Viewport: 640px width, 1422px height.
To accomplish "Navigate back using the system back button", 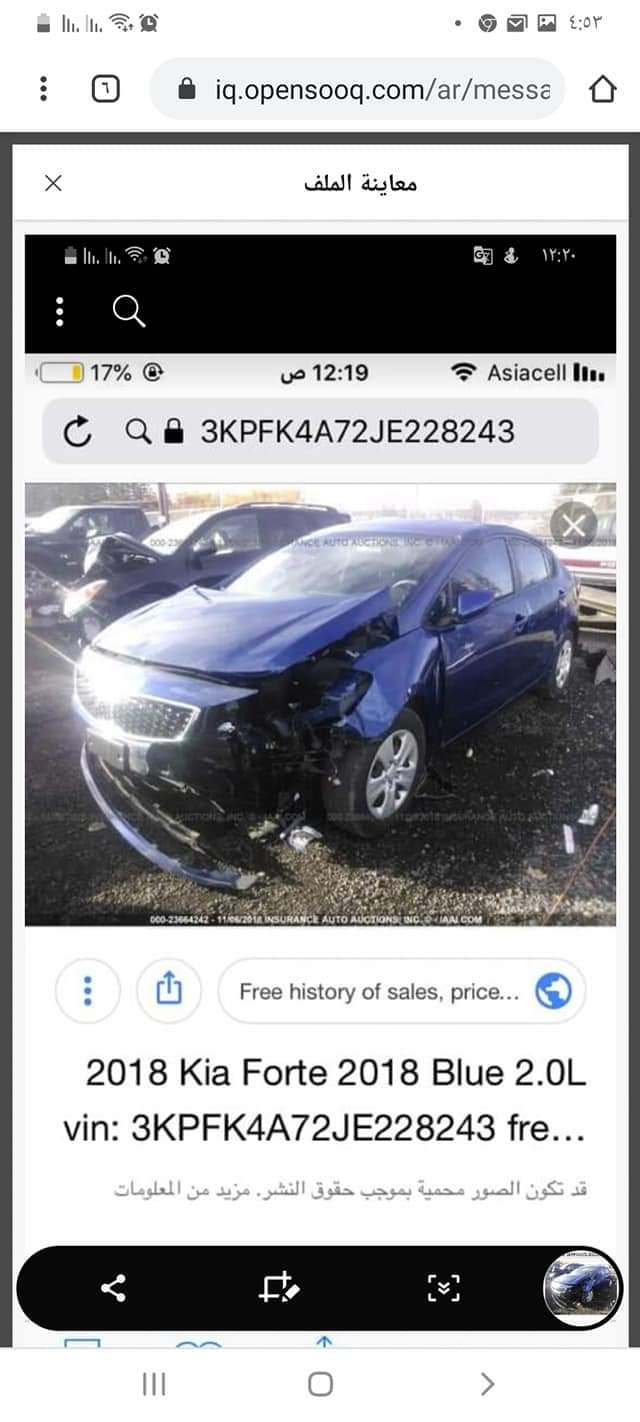I will coord(487,1384).
